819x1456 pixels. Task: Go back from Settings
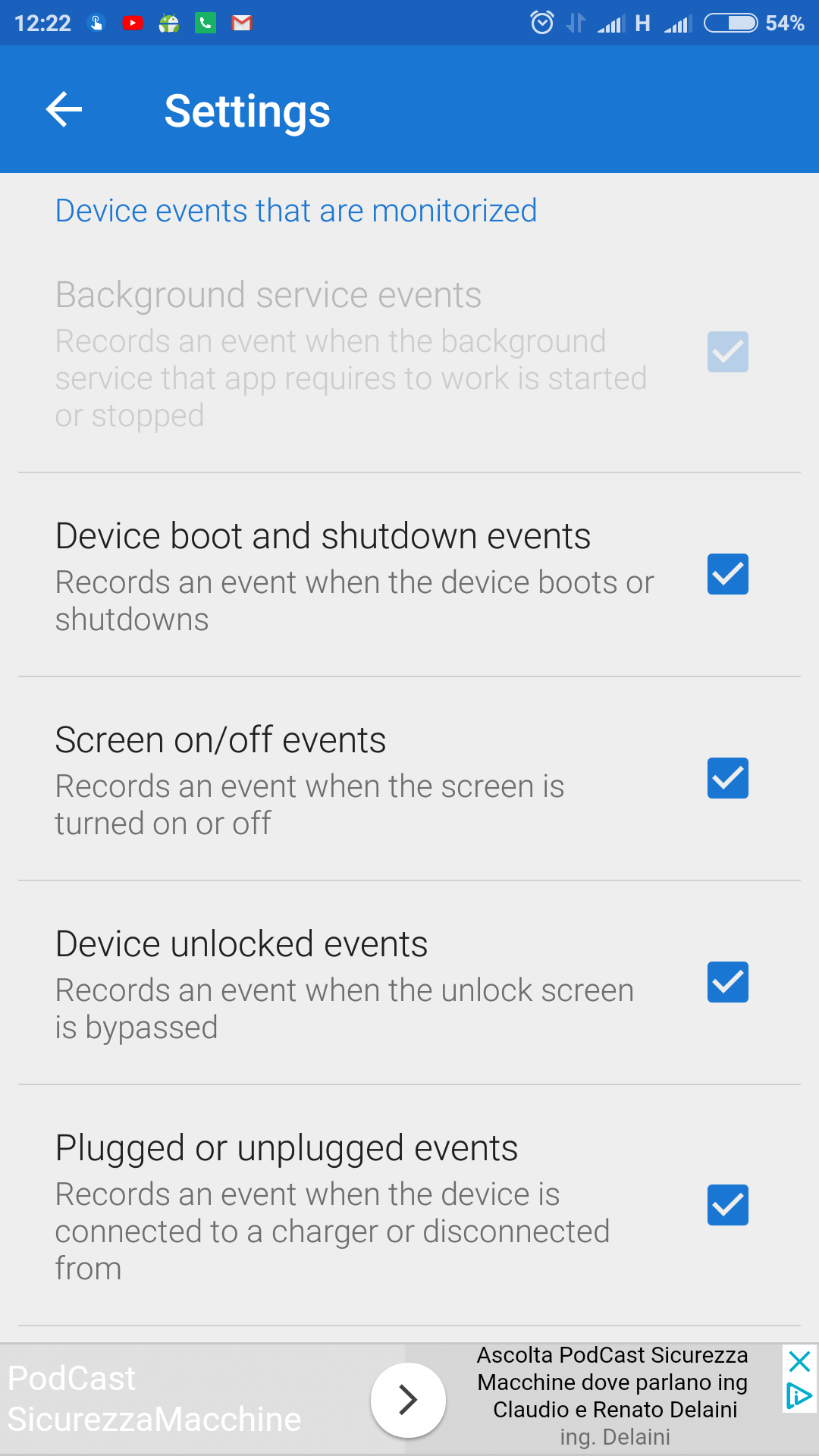click(x=64, y=110)
